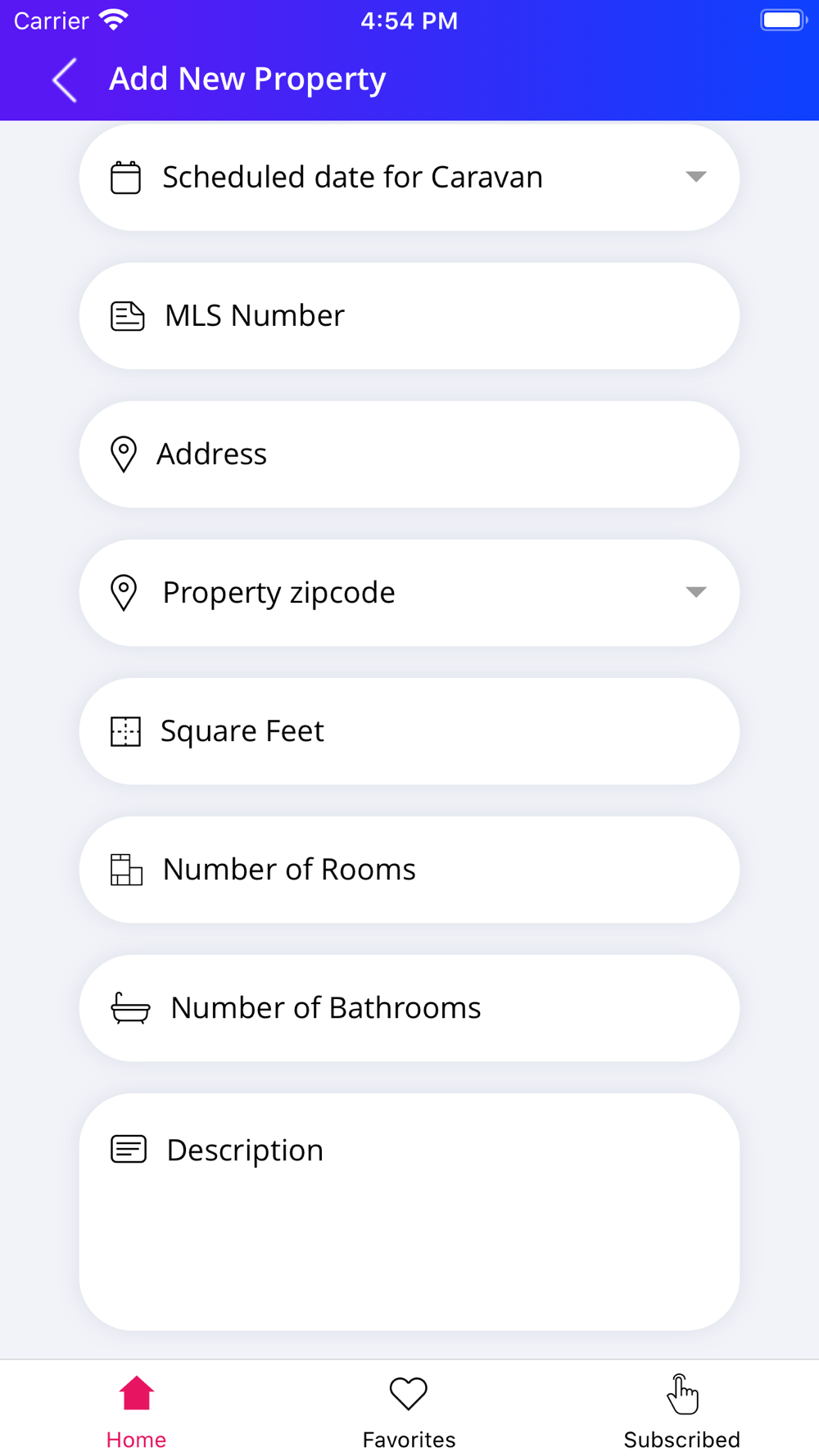Viewport: 819px width, 1456px height.
Task: Go back from Add New Property
Action: (x=65, y=79)
